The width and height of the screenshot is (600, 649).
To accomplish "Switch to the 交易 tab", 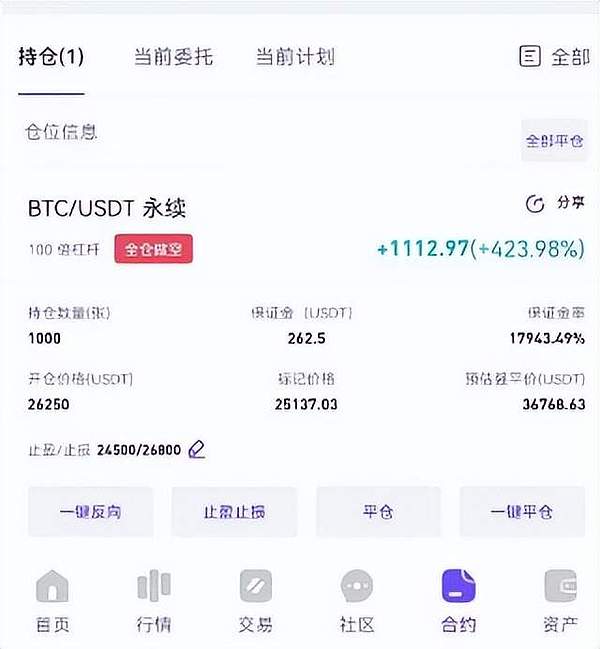I will pyautogui.click(x=256, y=601).
